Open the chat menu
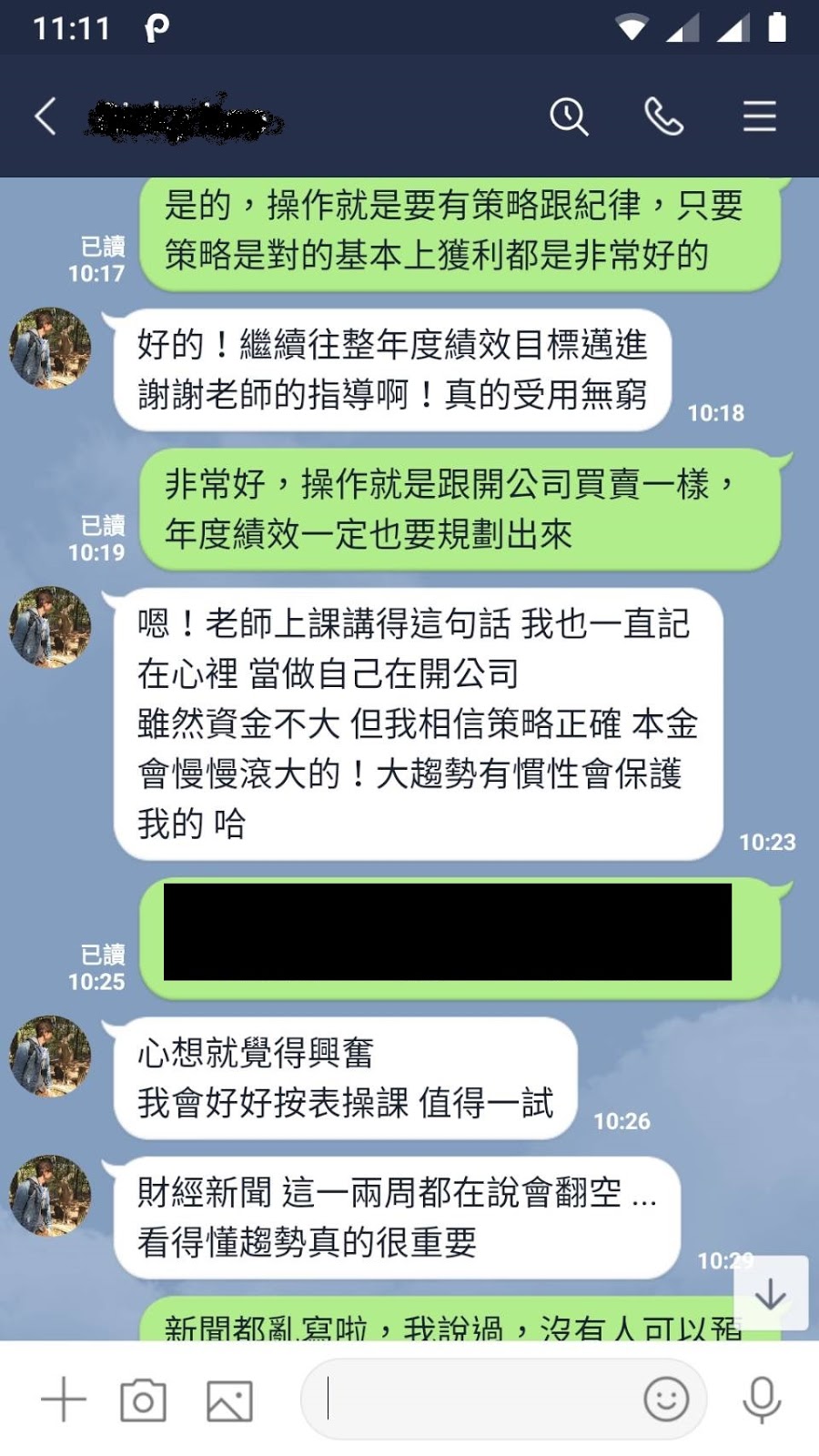Image resolution: width=819 pixels, height=1456 pixels. 759,116
